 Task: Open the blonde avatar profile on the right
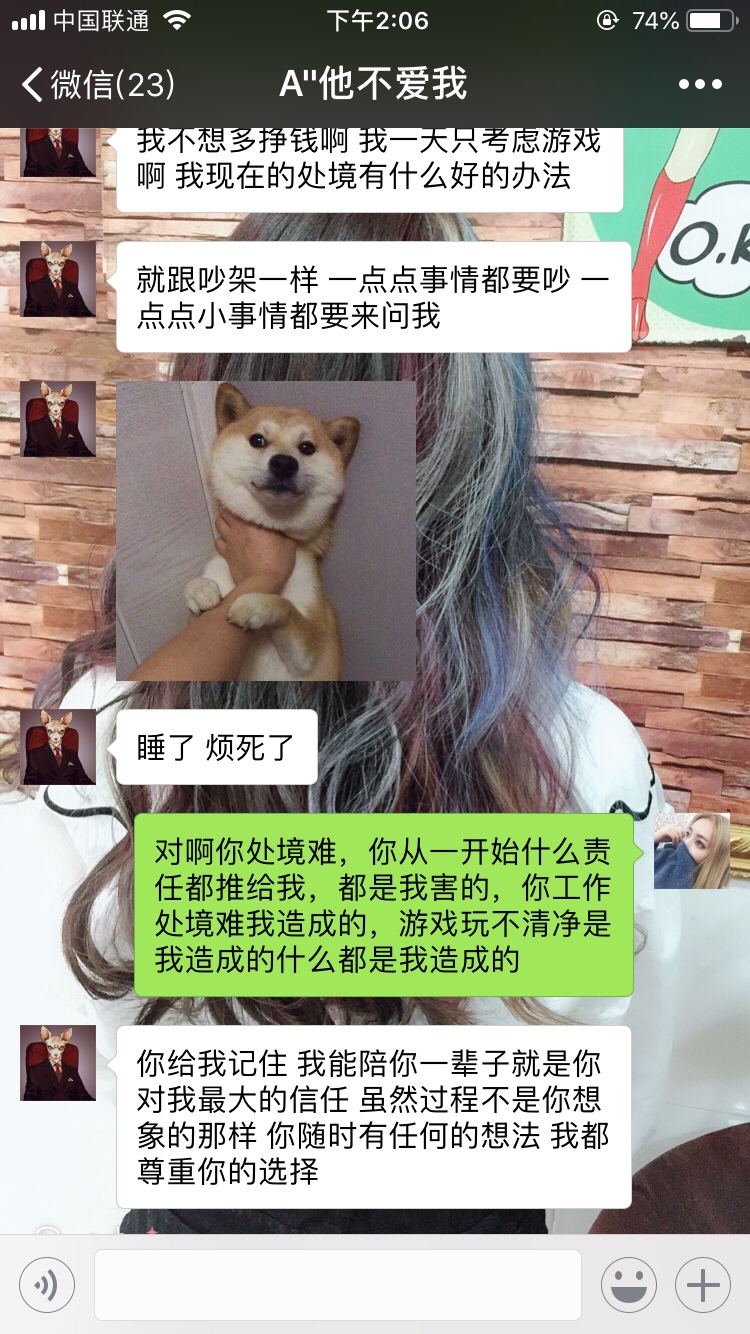pos(692,851)
